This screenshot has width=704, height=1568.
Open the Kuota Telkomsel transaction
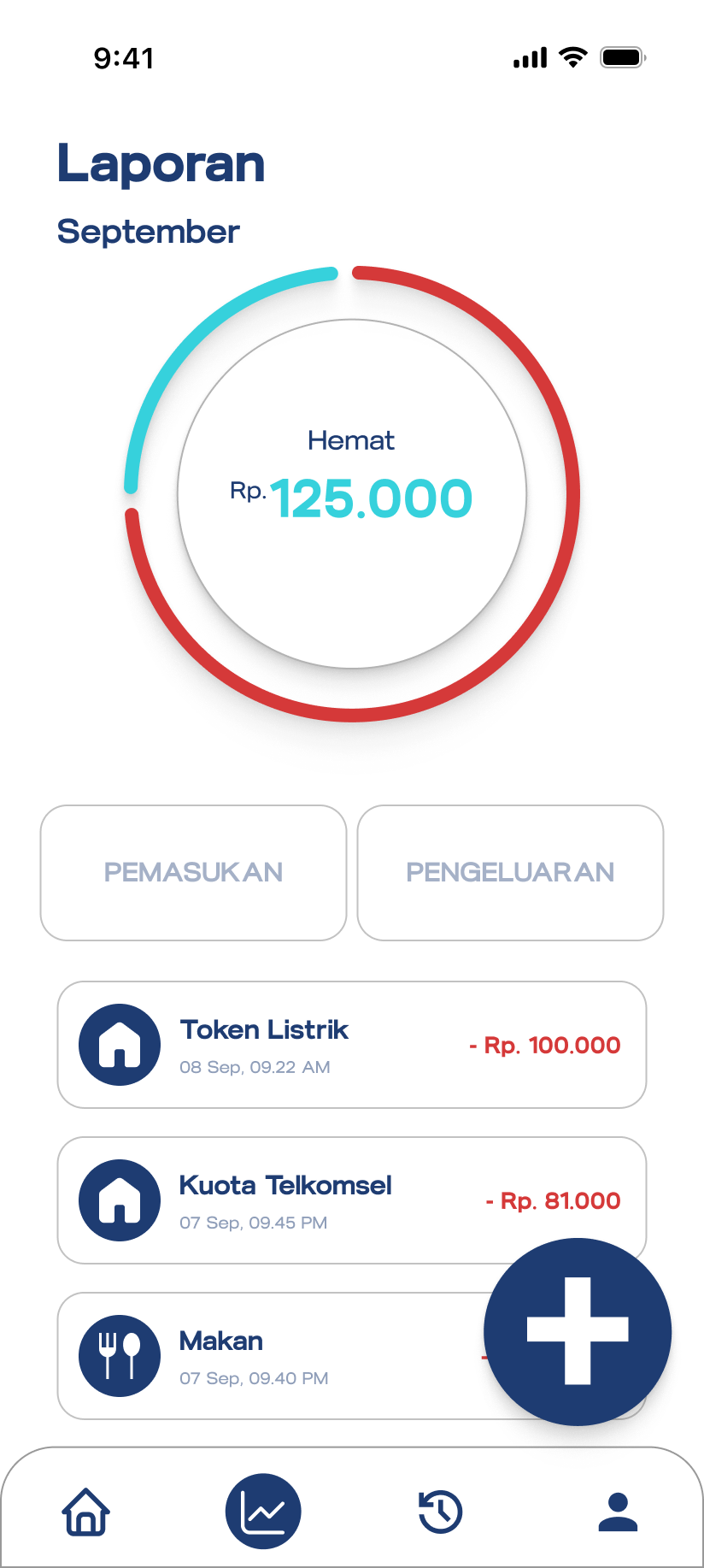tap(351, 1200)
